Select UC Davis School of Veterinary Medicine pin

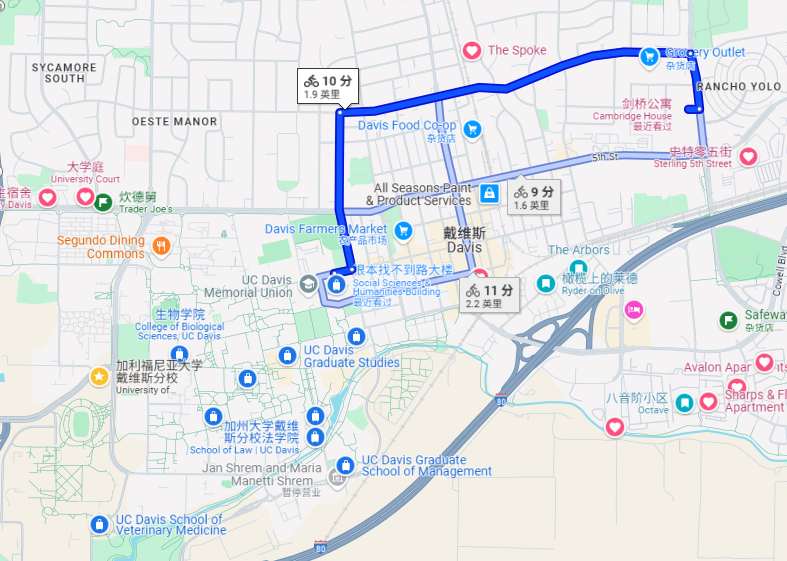tap(99, 524)
